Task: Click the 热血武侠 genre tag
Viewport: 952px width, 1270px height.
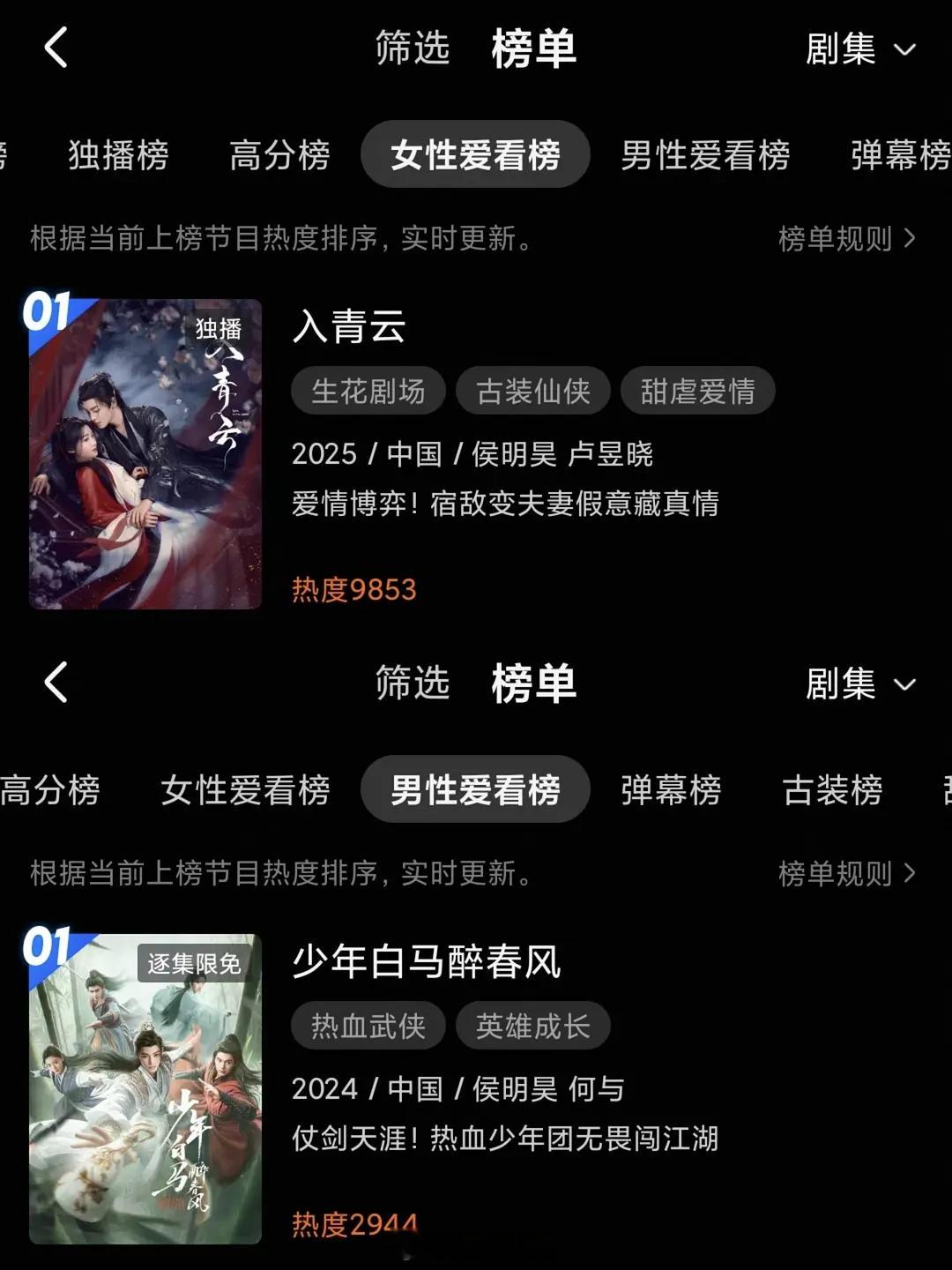Action: click(x=368, y=1026)
